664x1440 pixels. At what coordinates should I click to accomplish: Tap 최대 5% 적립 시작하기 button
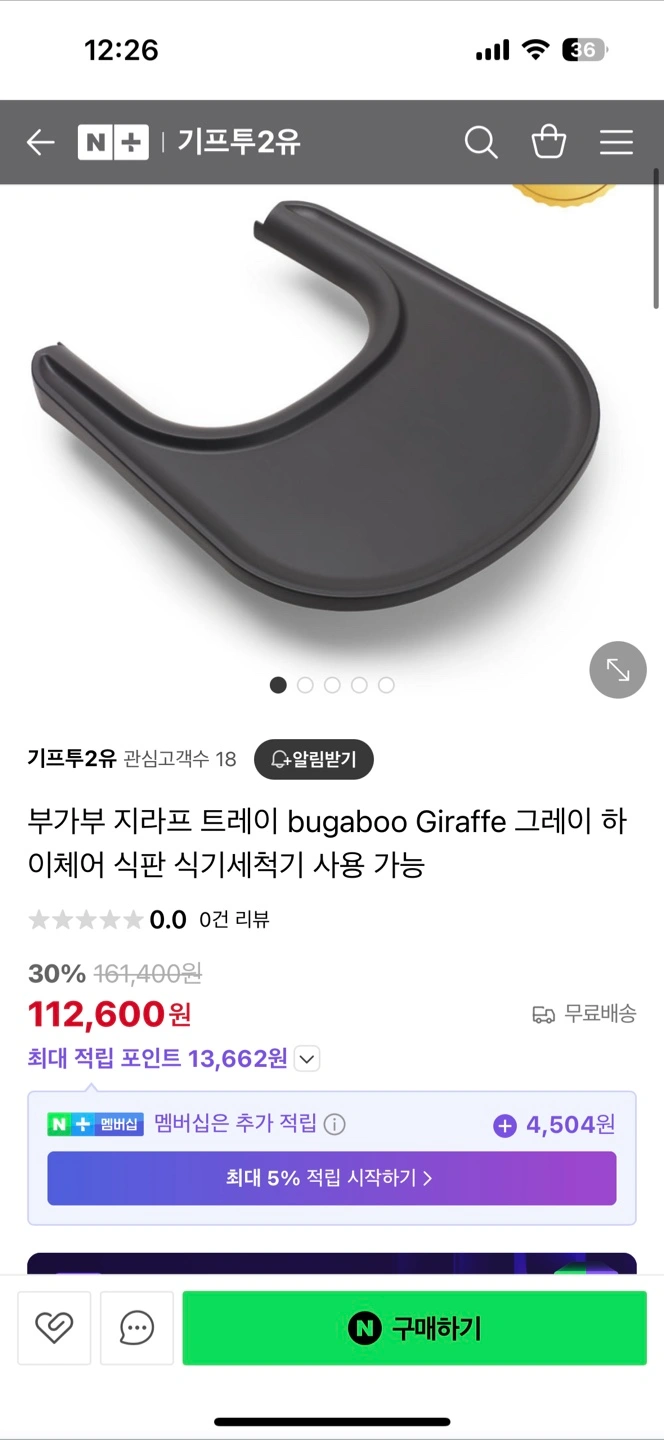pos(332,1178)
